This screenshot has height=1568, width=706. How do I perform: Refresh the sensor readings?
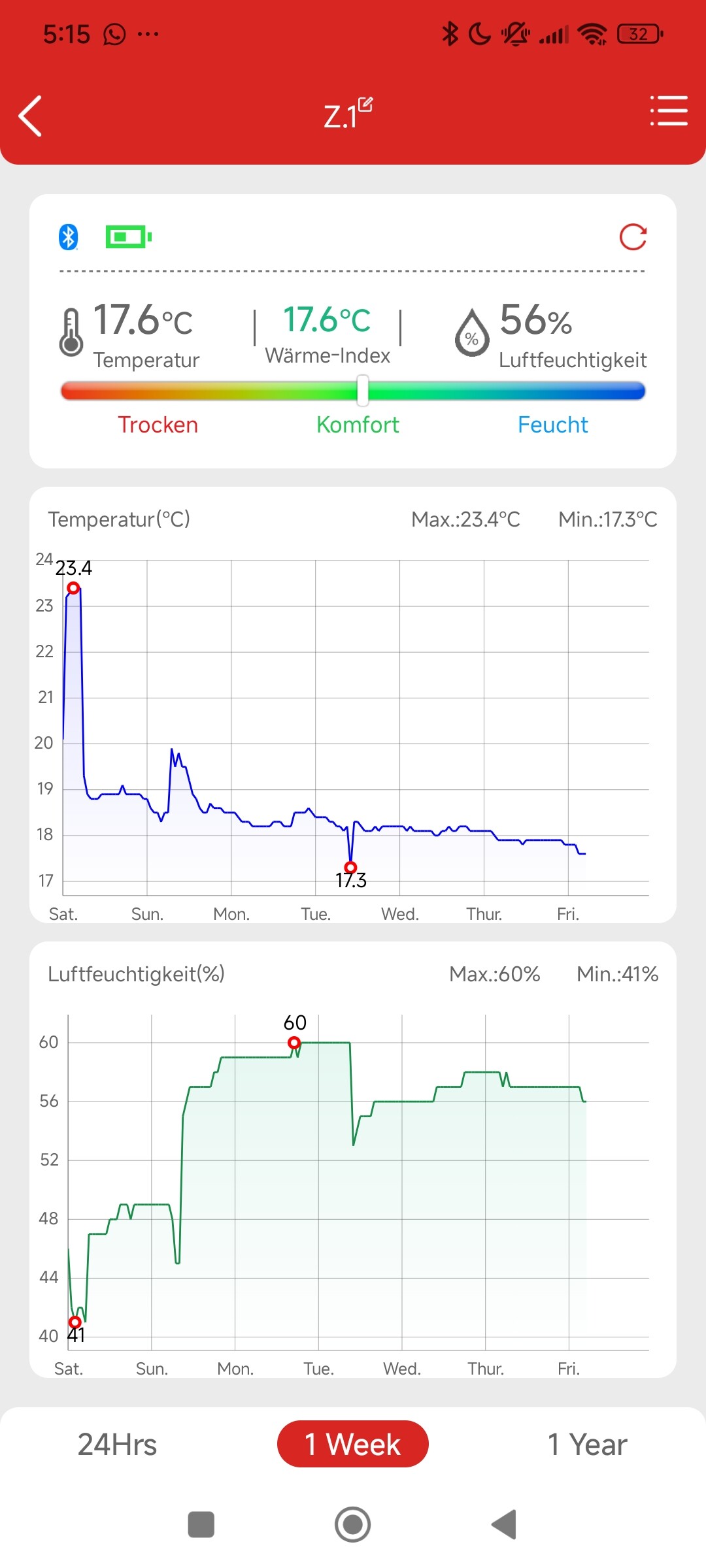633,237
